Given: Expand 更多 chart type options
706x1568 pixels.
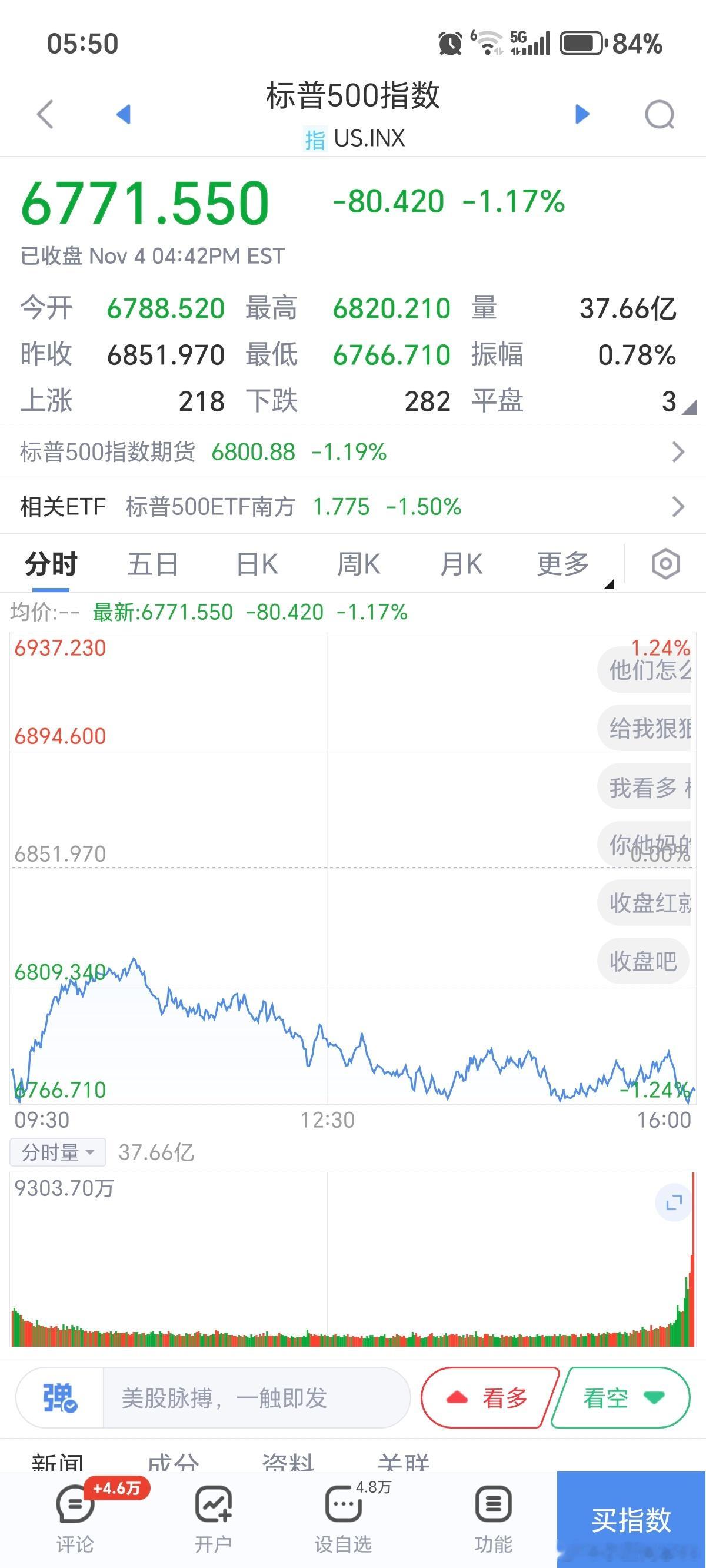Looking at the screenshot, I should [x=561, y=564].
